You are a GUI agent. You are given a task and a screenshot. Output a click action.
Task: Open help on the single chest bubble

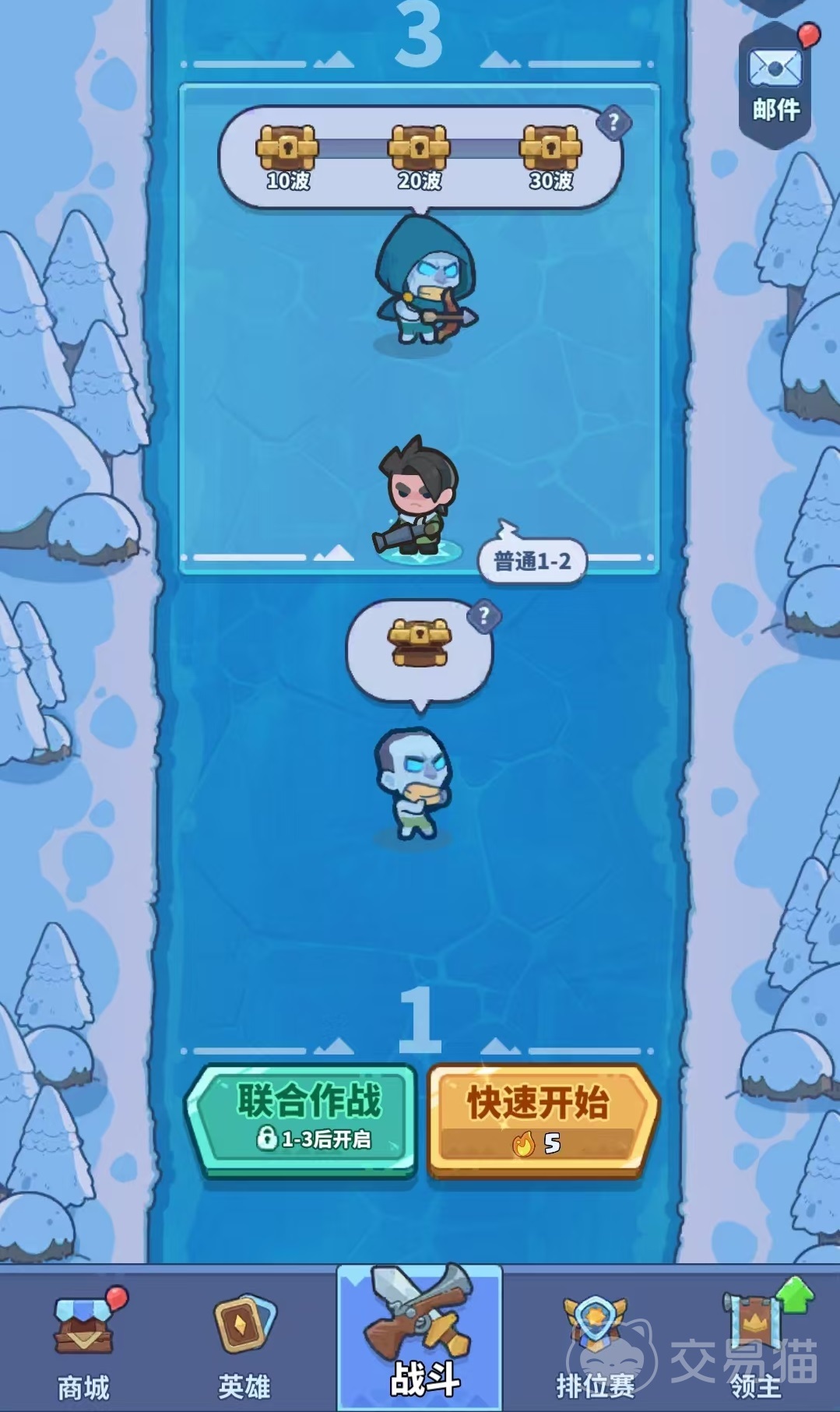click(484, 616)
